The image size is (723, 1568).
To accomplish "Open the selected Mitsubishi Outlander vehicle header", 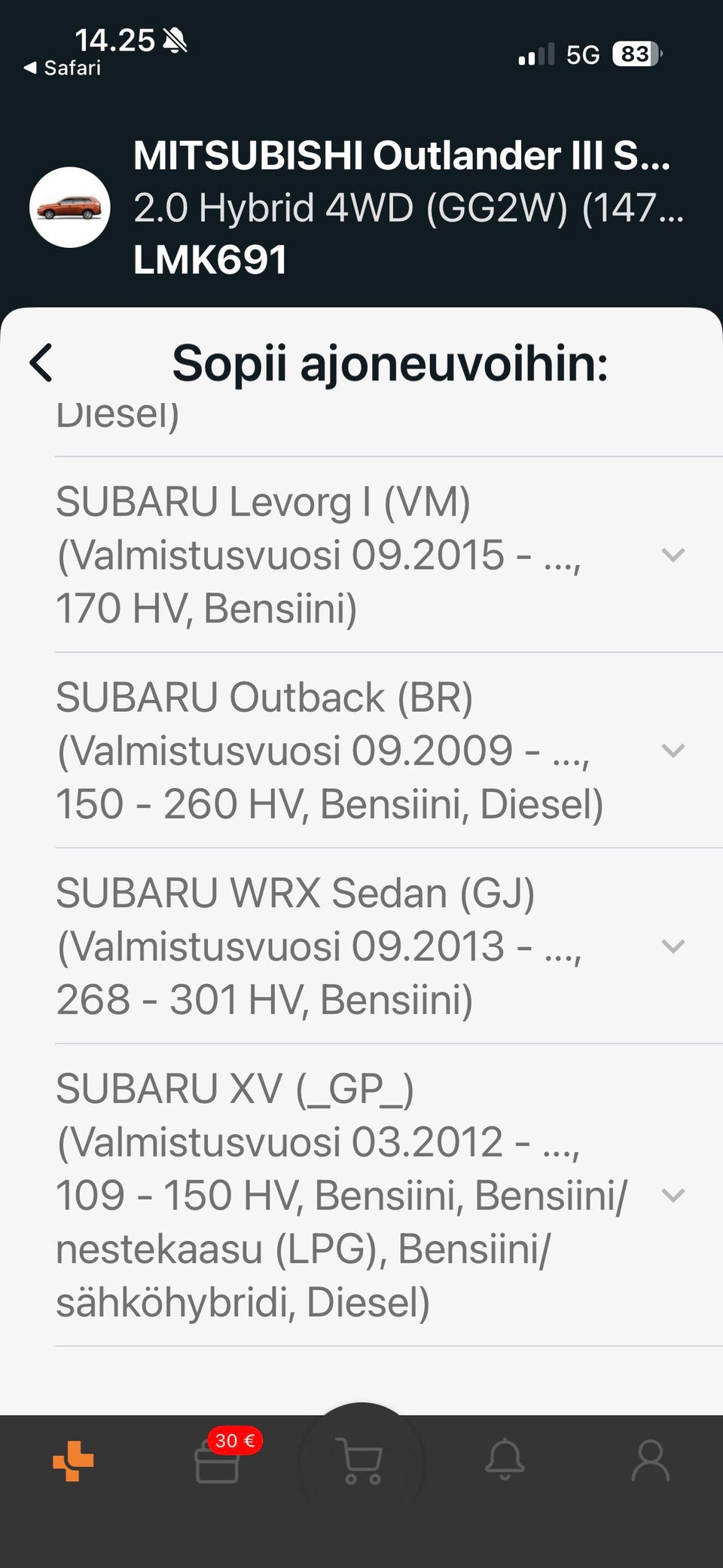I will click(361, 207).
